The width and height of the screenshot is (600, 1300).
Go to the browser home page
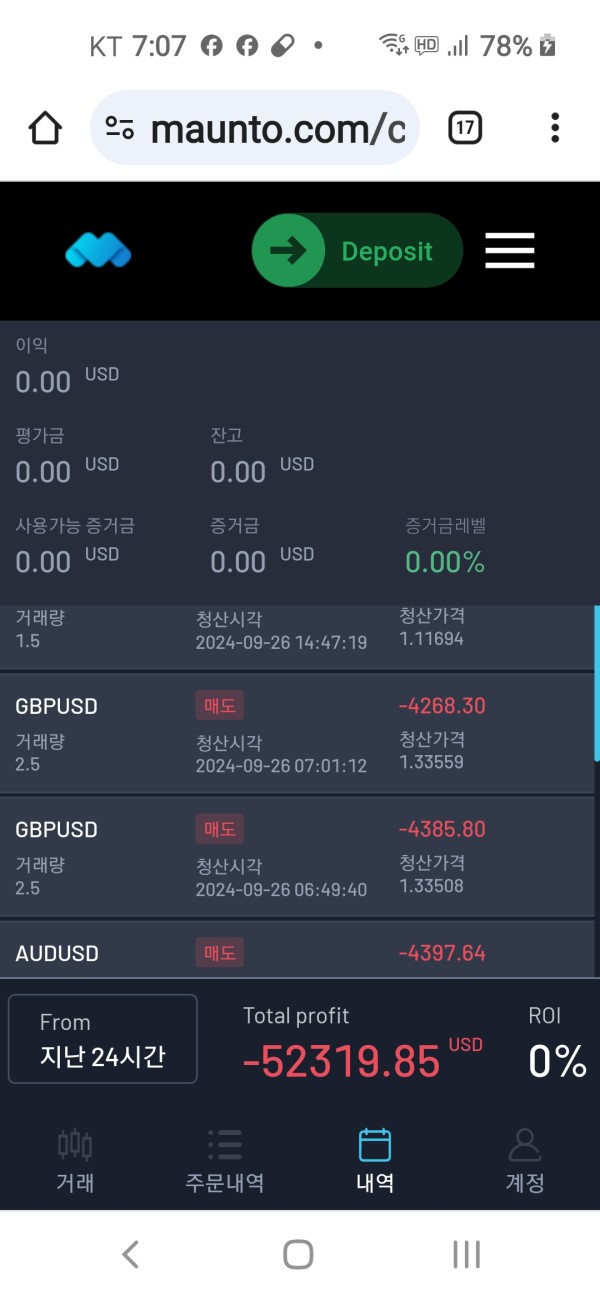click(45, 128)
